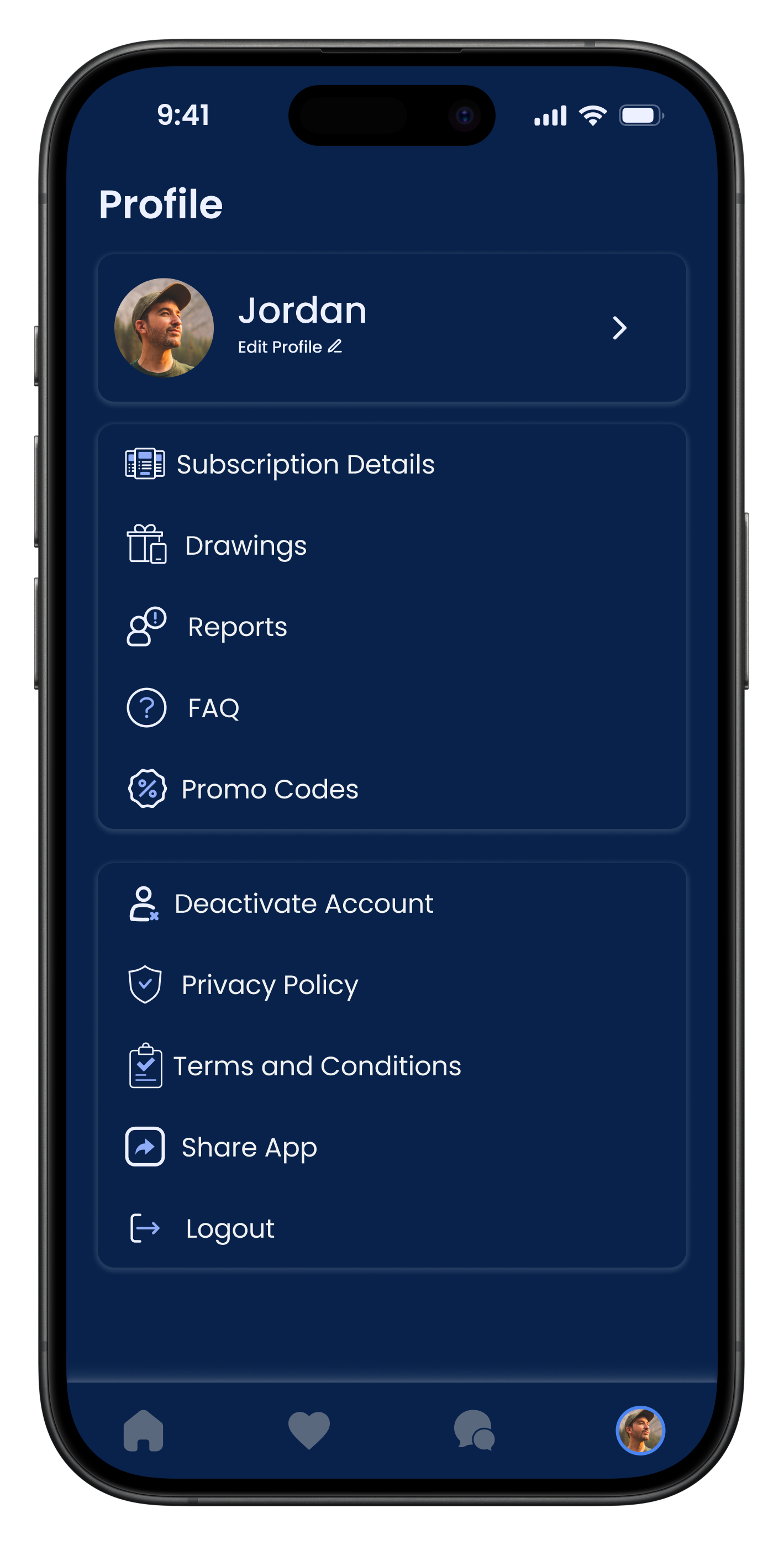
Task: Open Terms and Conditions
Action: (x=317, y=1066)
